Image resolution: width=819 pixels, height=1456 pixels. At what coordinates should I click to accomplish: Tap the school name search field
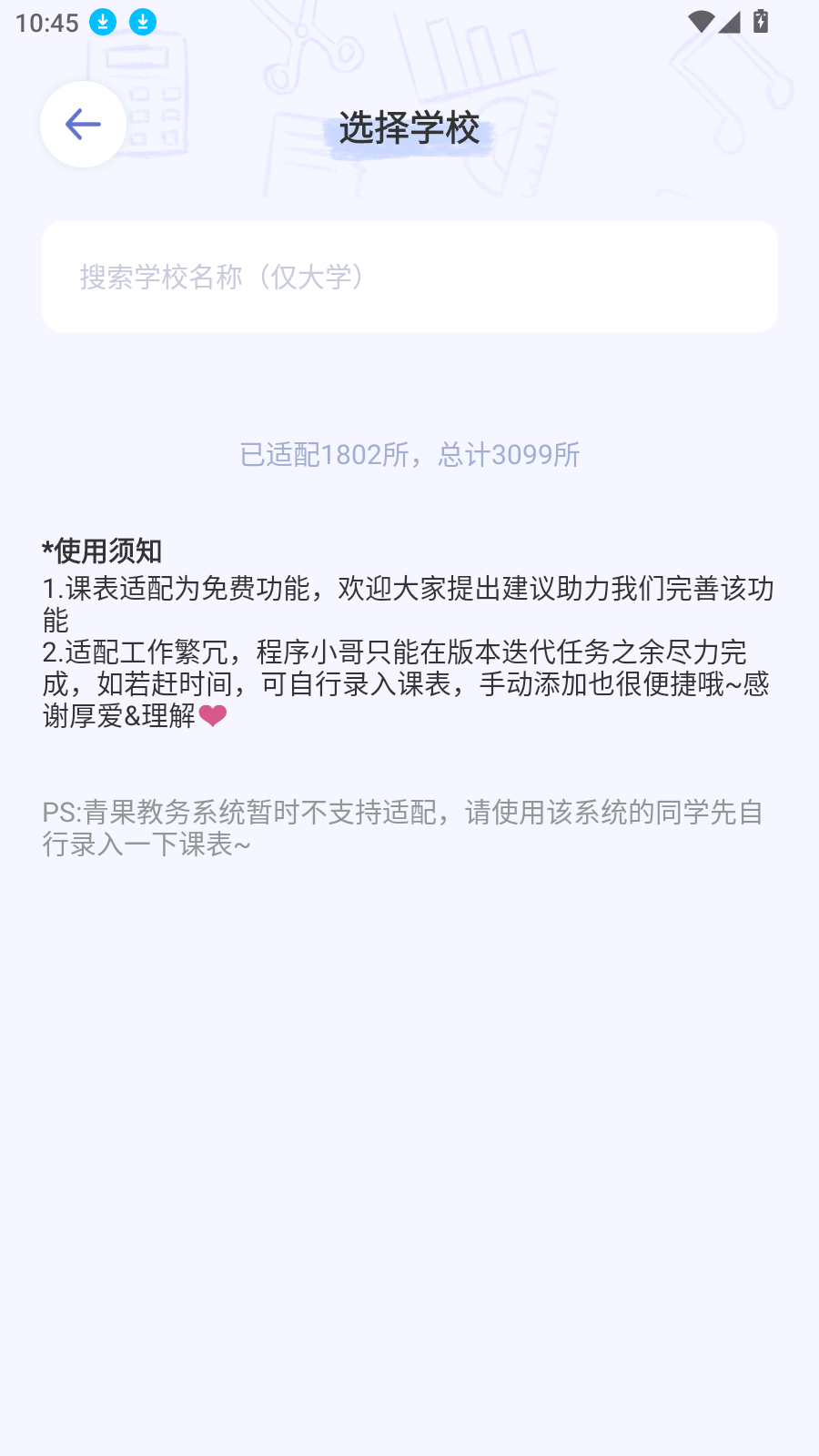click(409, 277)
